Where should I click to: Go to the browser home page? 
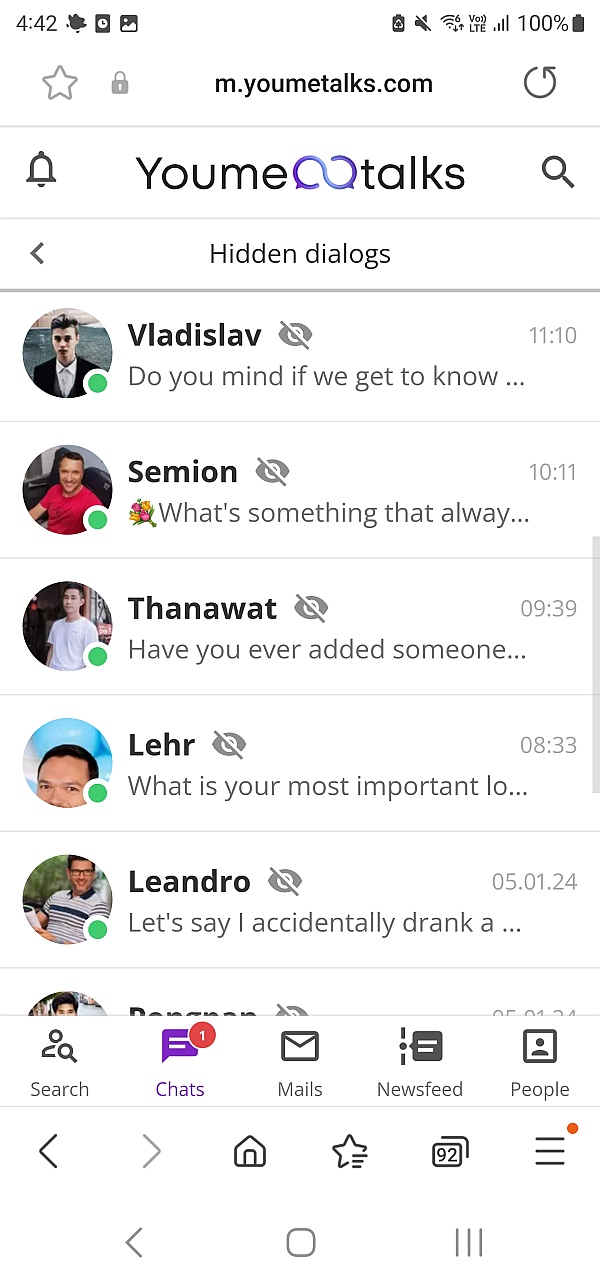[x=250, y=1154]
